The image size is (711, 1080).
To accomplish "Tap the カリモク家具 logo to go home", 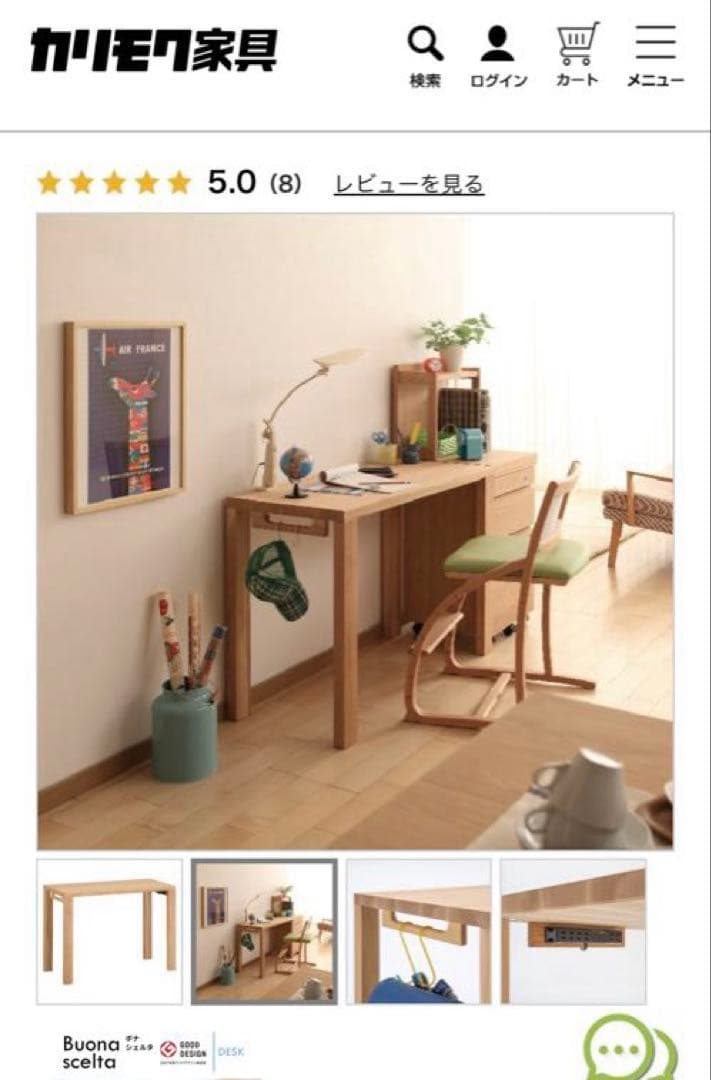I will (153, 50).
